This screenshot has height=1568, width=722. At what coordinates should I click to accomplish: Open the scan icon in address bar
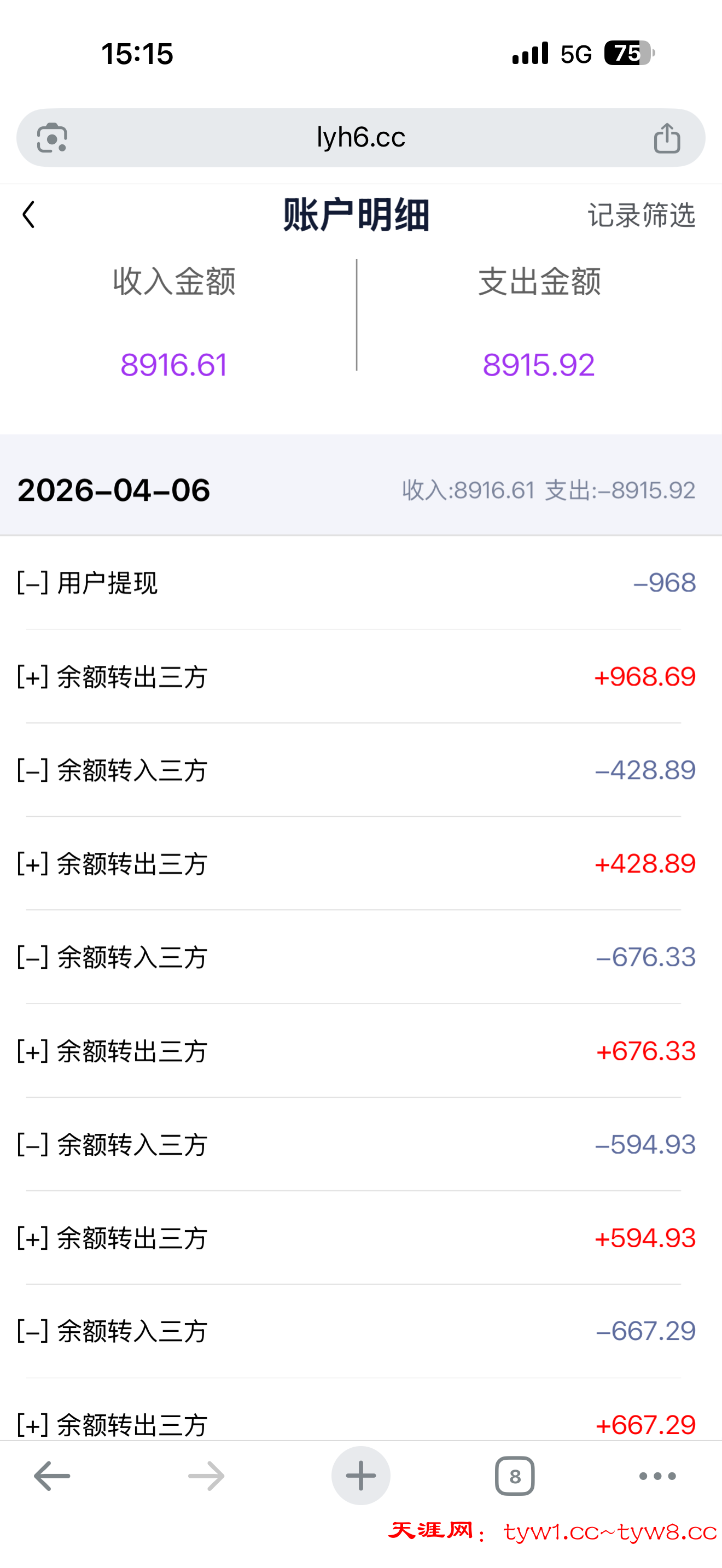pos(53,138)
